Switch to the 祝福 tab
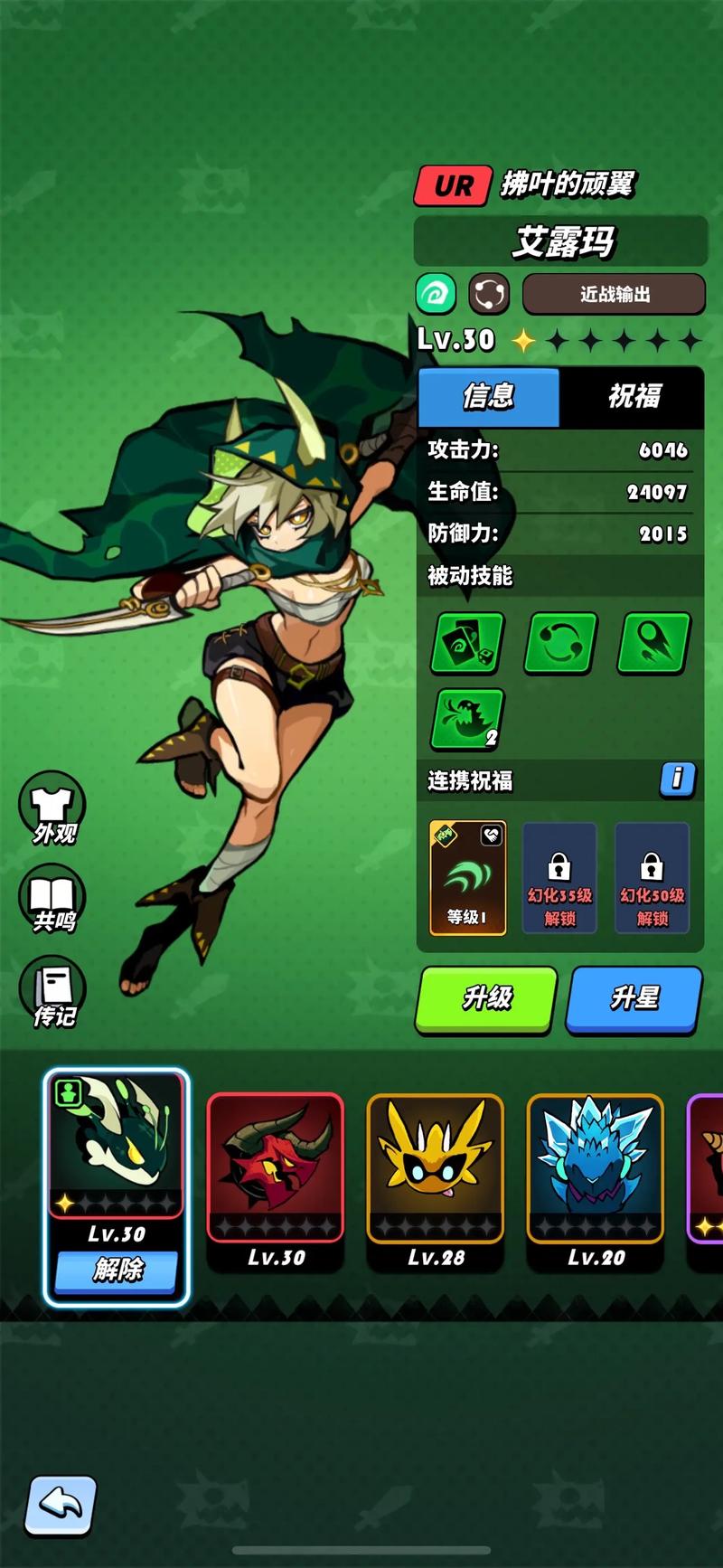723x1568 pixels. (x=633, y=396)
